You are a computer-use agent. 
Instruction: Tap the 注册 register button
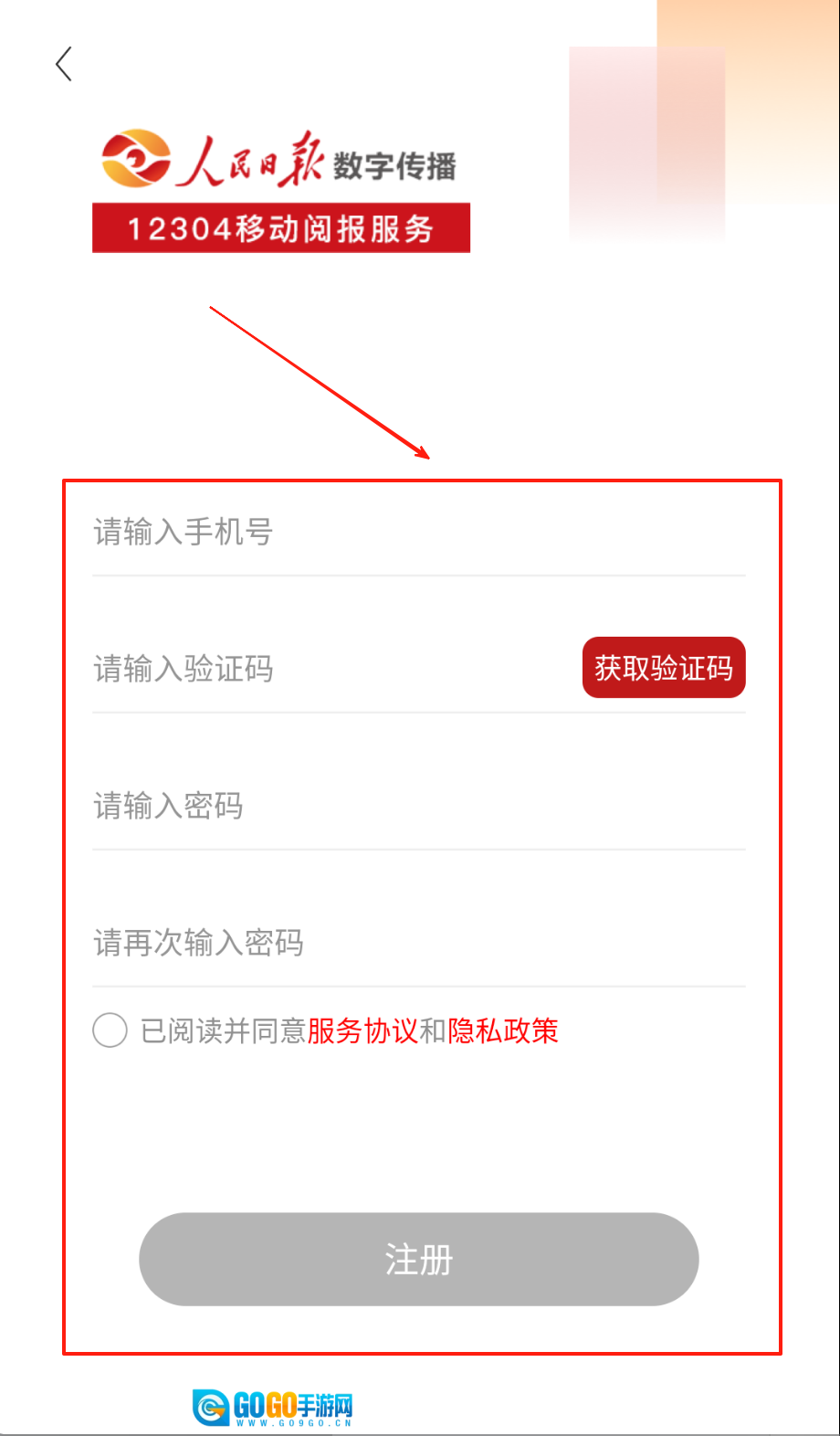click(418, 1259)
